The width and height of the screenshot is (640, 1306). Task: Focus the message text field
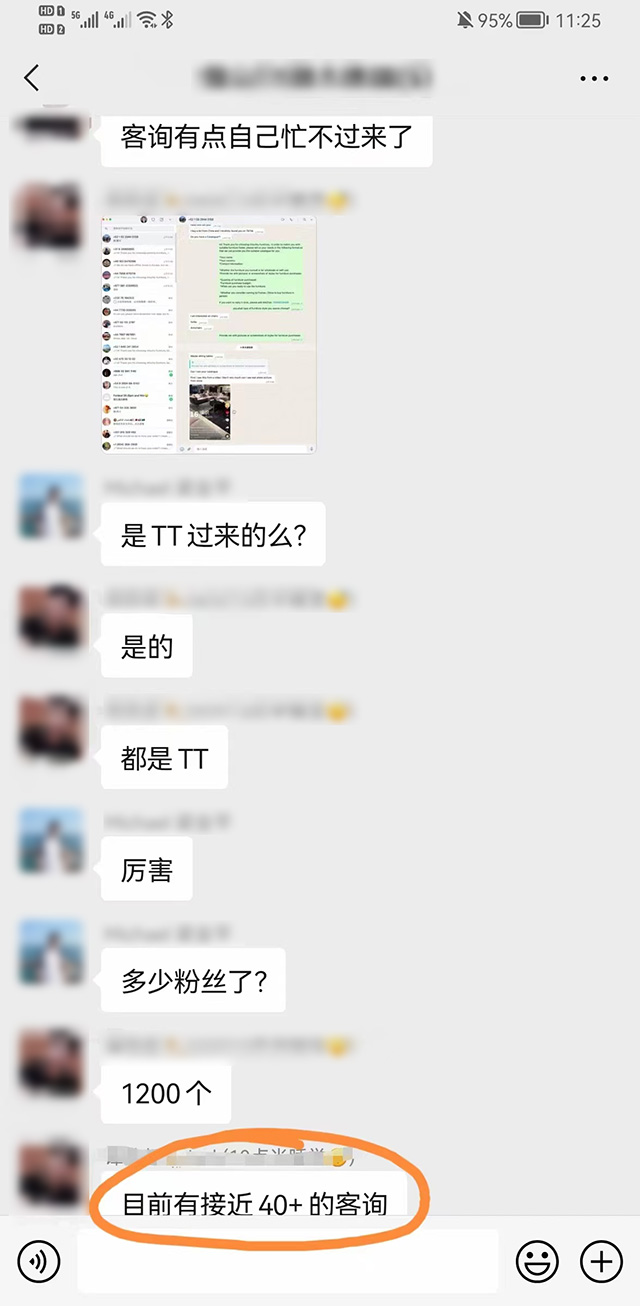click(287, 1262)
